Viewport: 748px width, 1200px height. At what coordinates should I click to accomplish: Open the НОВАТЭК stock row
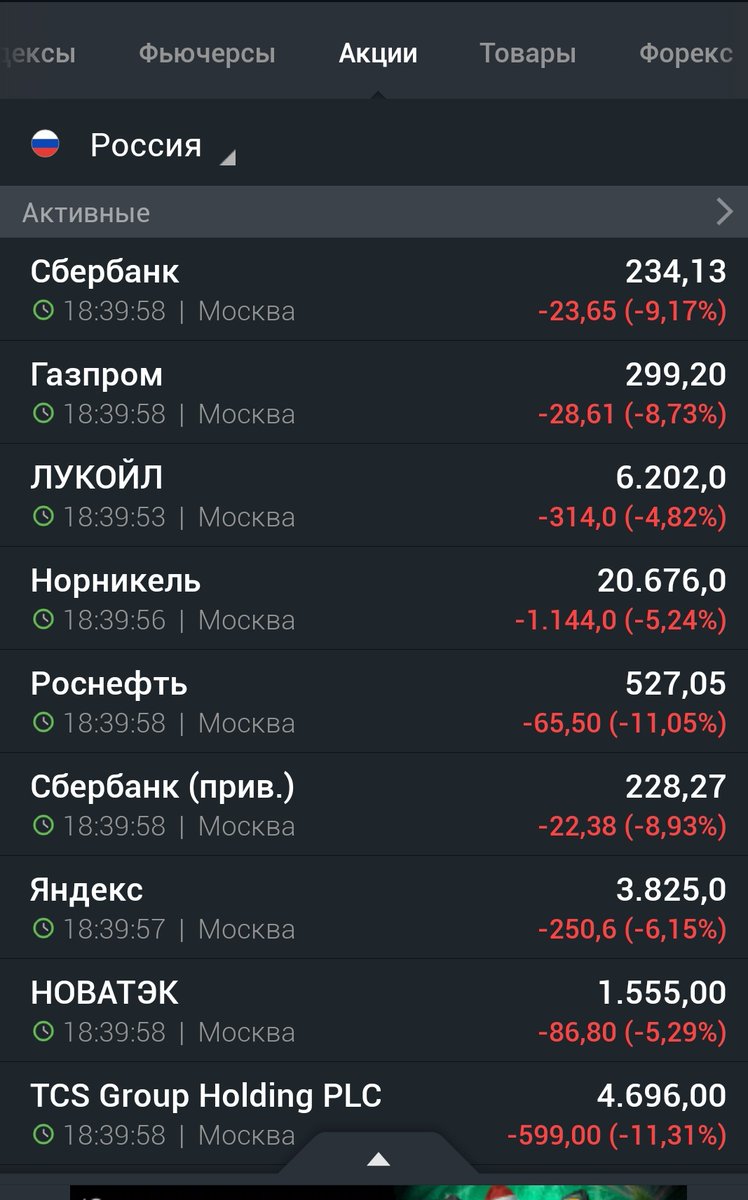coord(374,1011)
